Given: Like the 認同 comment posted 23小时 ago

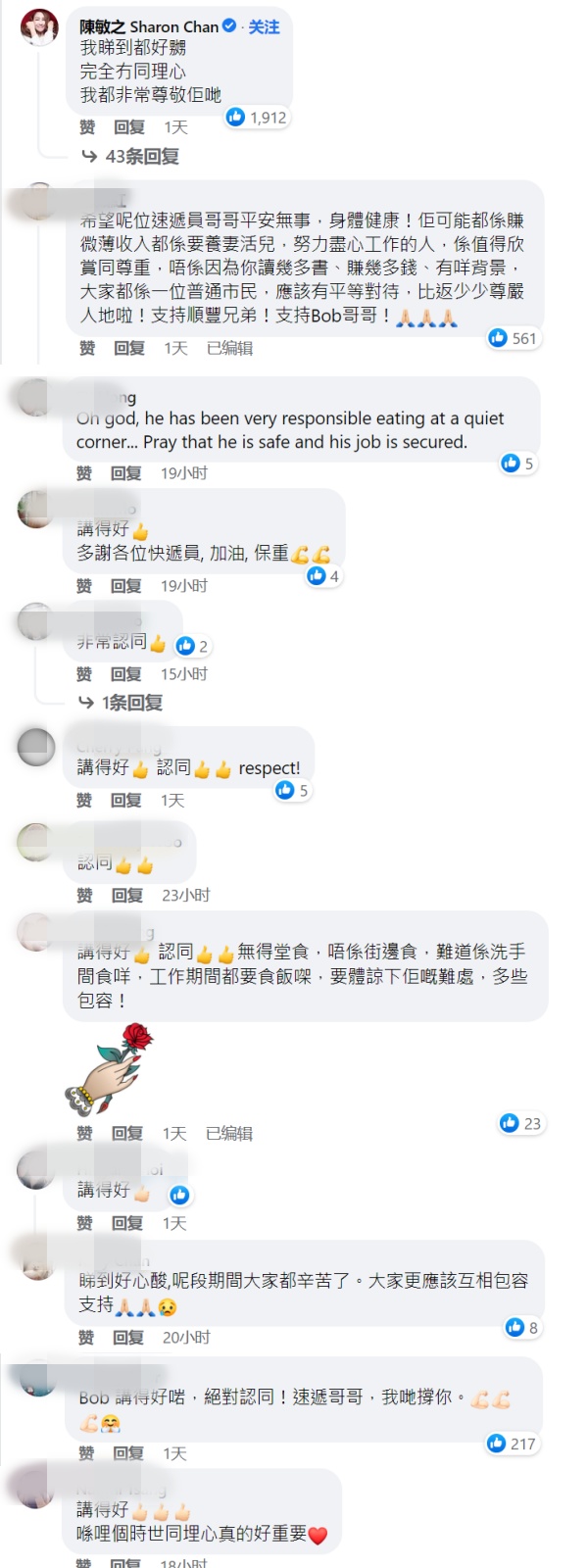Looking at the screenshot, I should (84, 895).
